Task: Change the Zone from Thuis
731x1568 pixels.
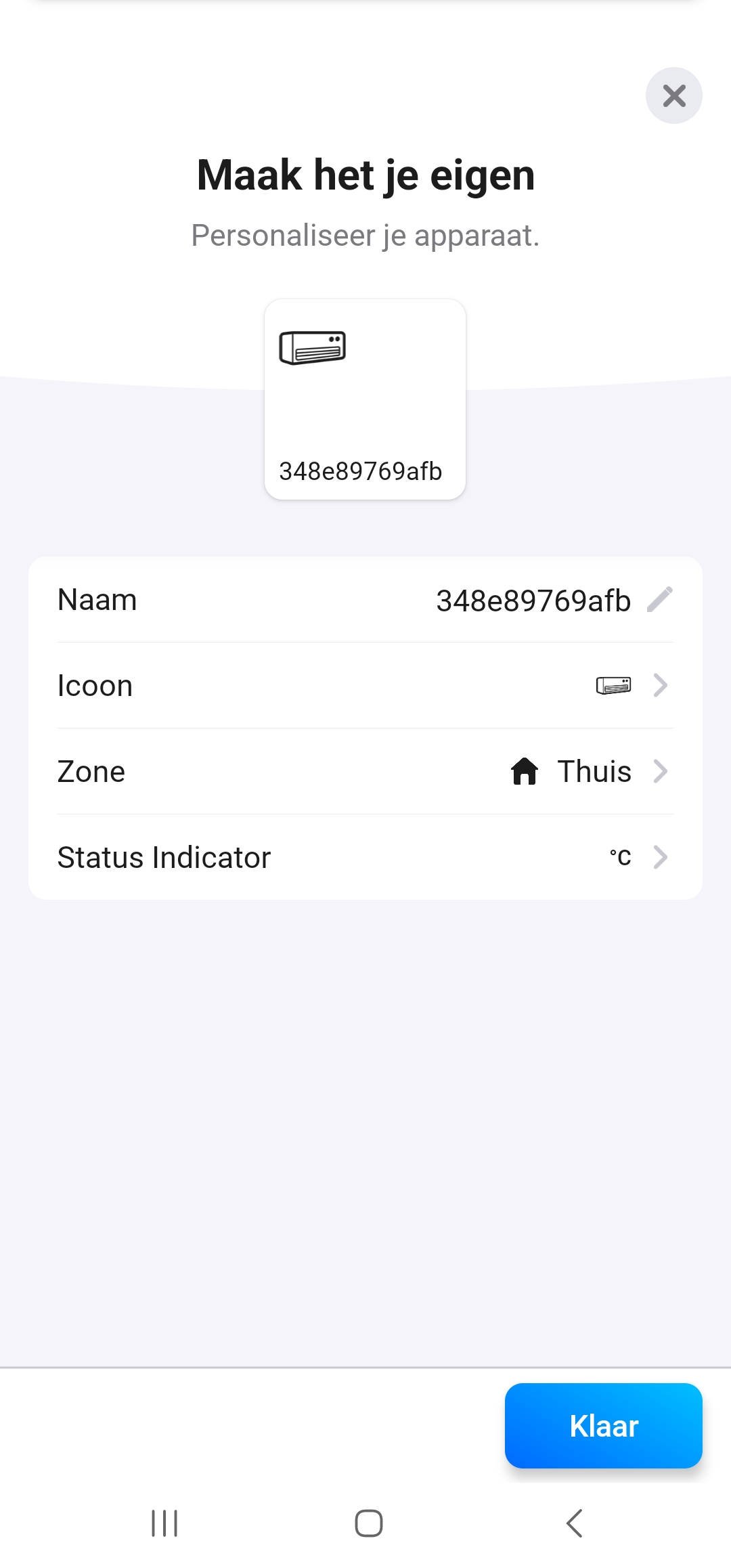Action: pyautogui.click(x=365, y=771)
